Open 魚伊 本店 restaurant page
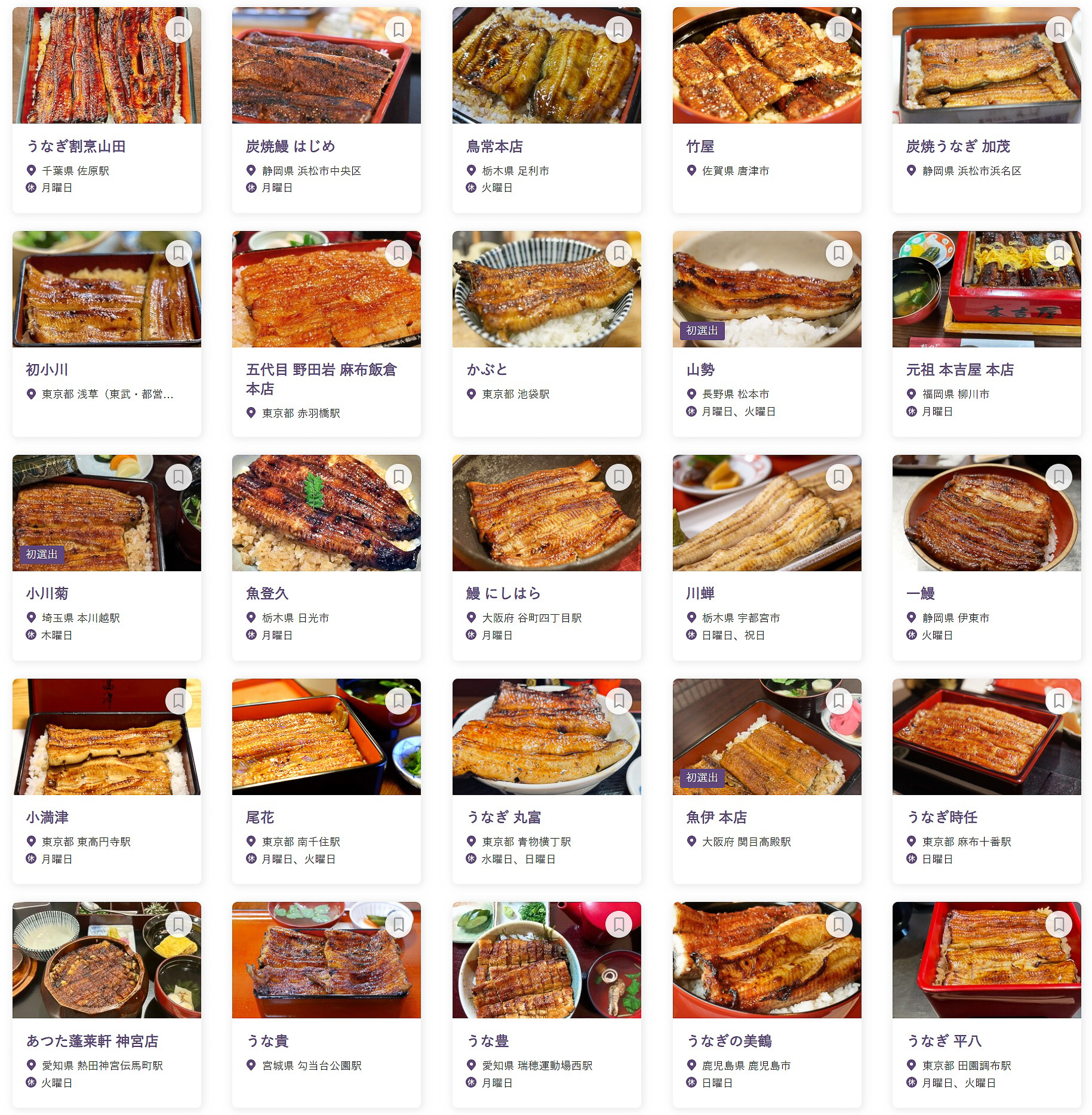1092x1115 pixels. (716, 817)
